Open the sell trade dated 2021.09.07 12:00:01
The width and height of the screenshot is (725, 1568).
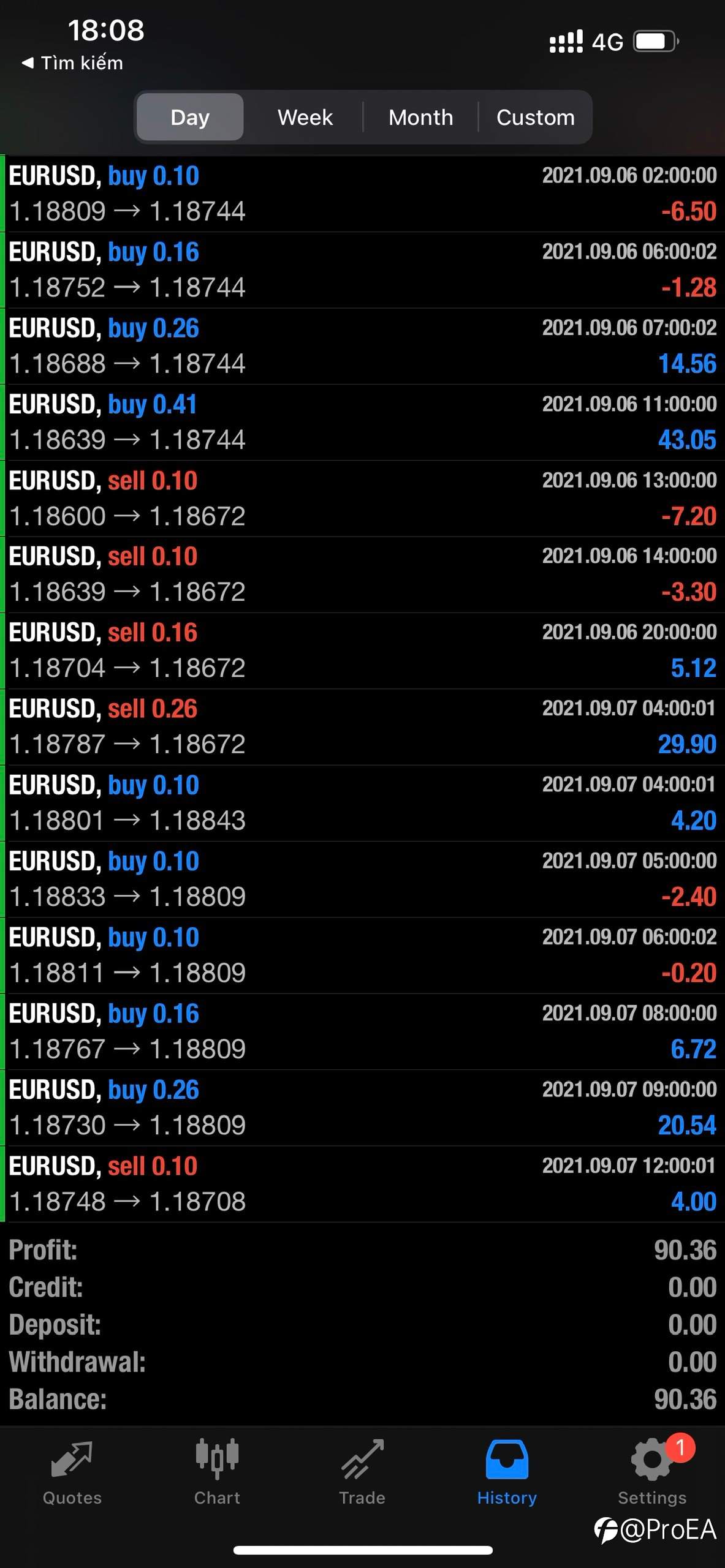[x=362, y=1183]
